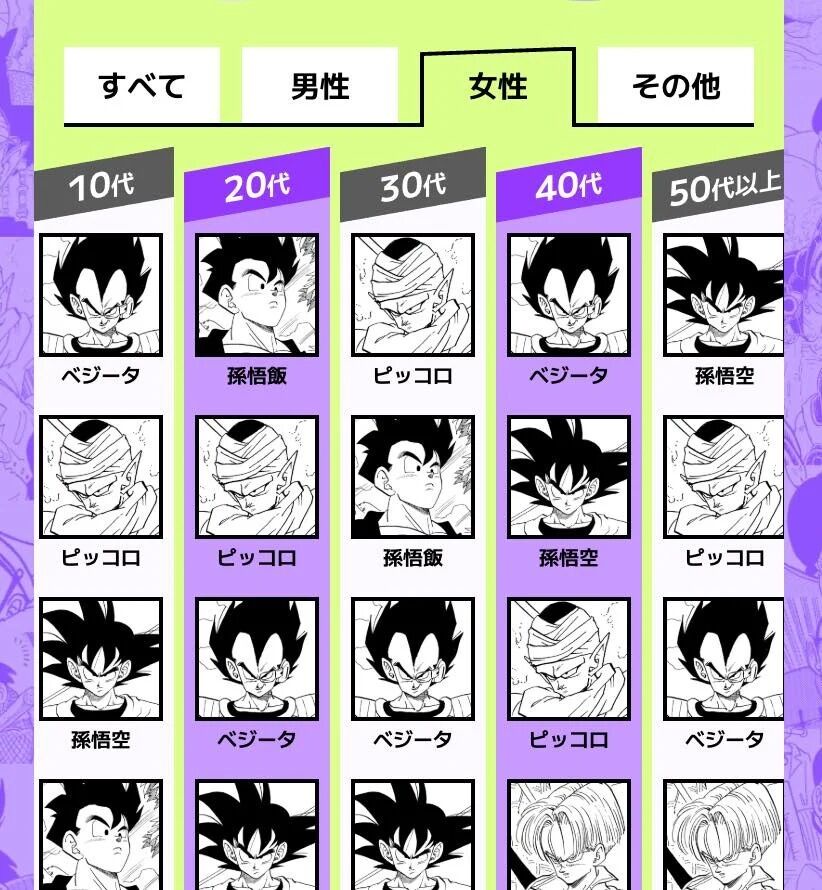
Task: Switch to the その他 tab
Action: tap(676, 86)
